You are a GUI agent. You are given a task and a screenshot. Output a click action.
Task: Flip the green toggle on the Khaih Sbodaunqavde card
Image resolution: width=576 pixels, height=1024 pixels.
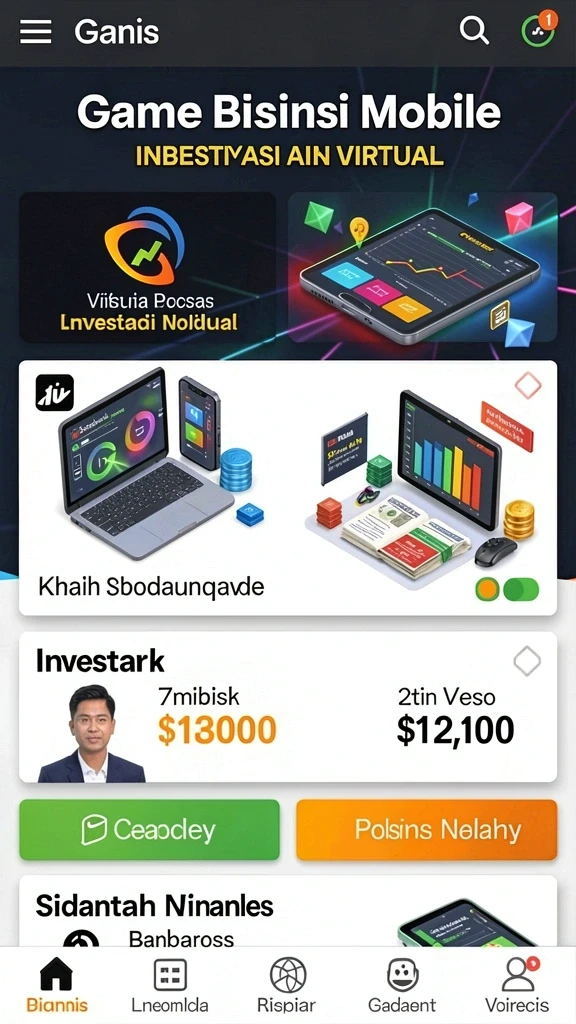(521, 590)
